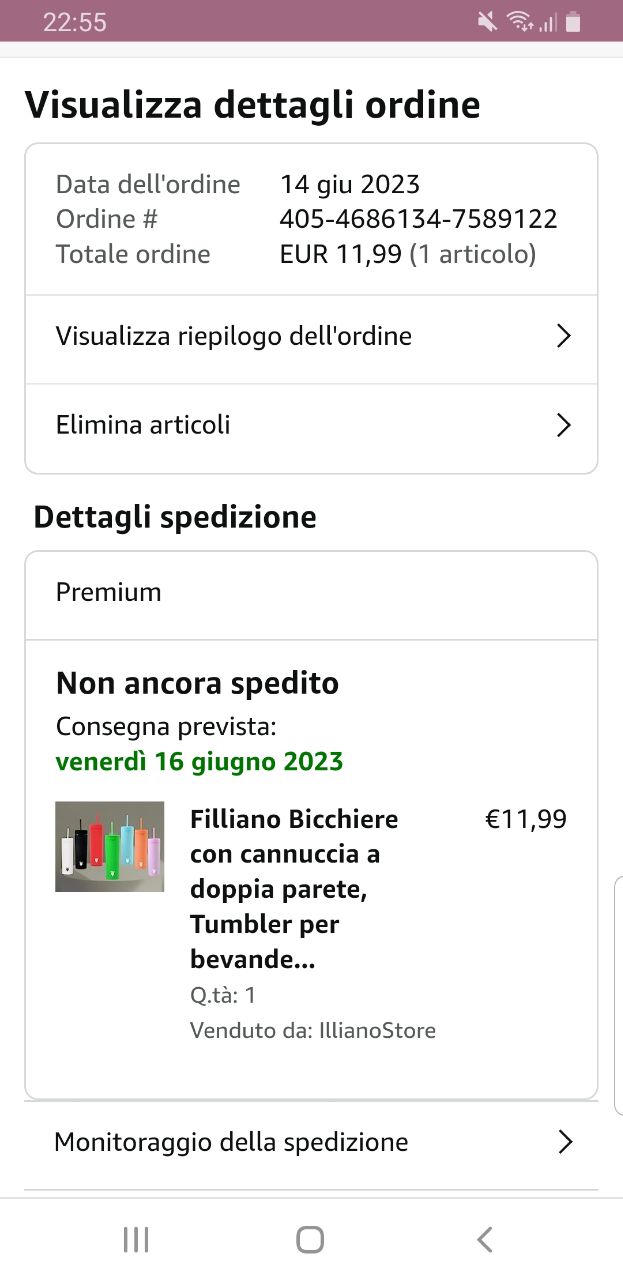This screenshot has height=1280, width=623.
Task: Open the Filliano Bicchiere product image
Action: pos(110,846)
